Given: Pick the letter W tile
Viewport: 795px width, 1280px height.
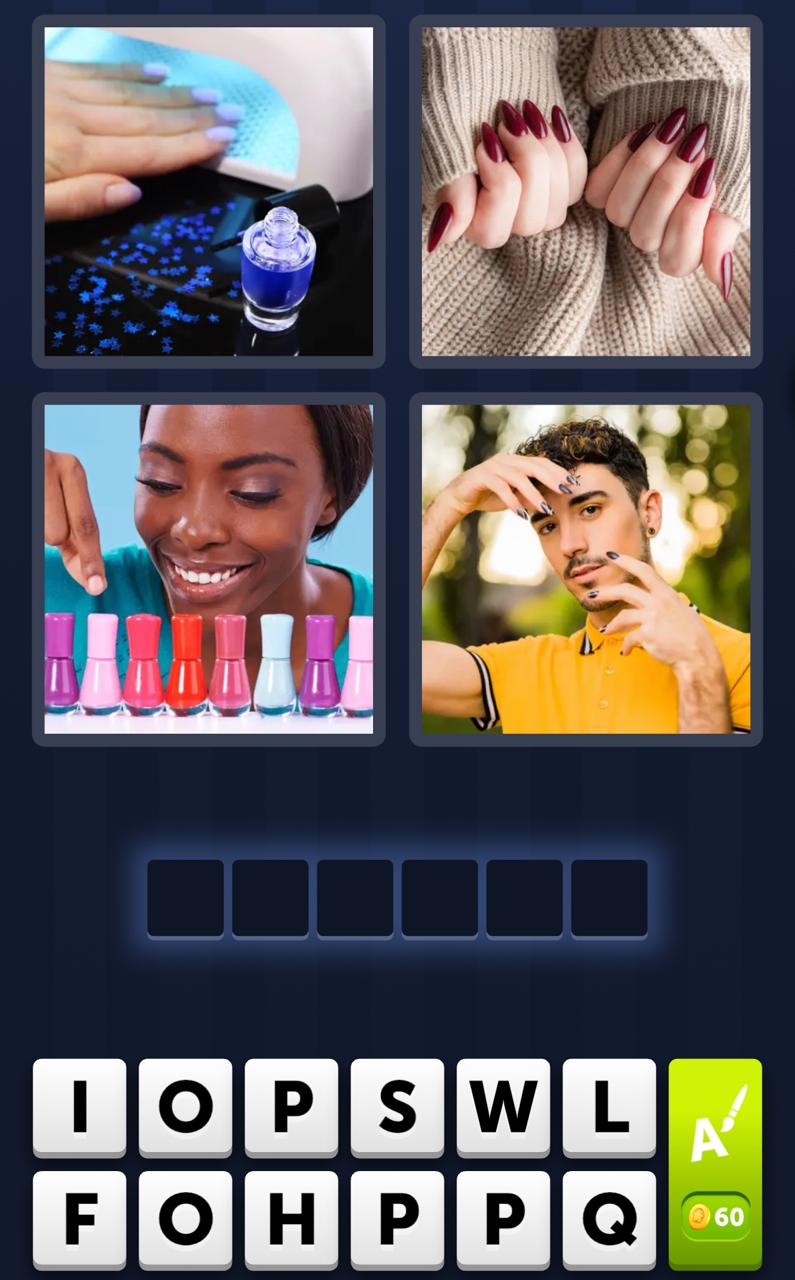Looking at the screenshot, I should click(x=503, y=1106).
